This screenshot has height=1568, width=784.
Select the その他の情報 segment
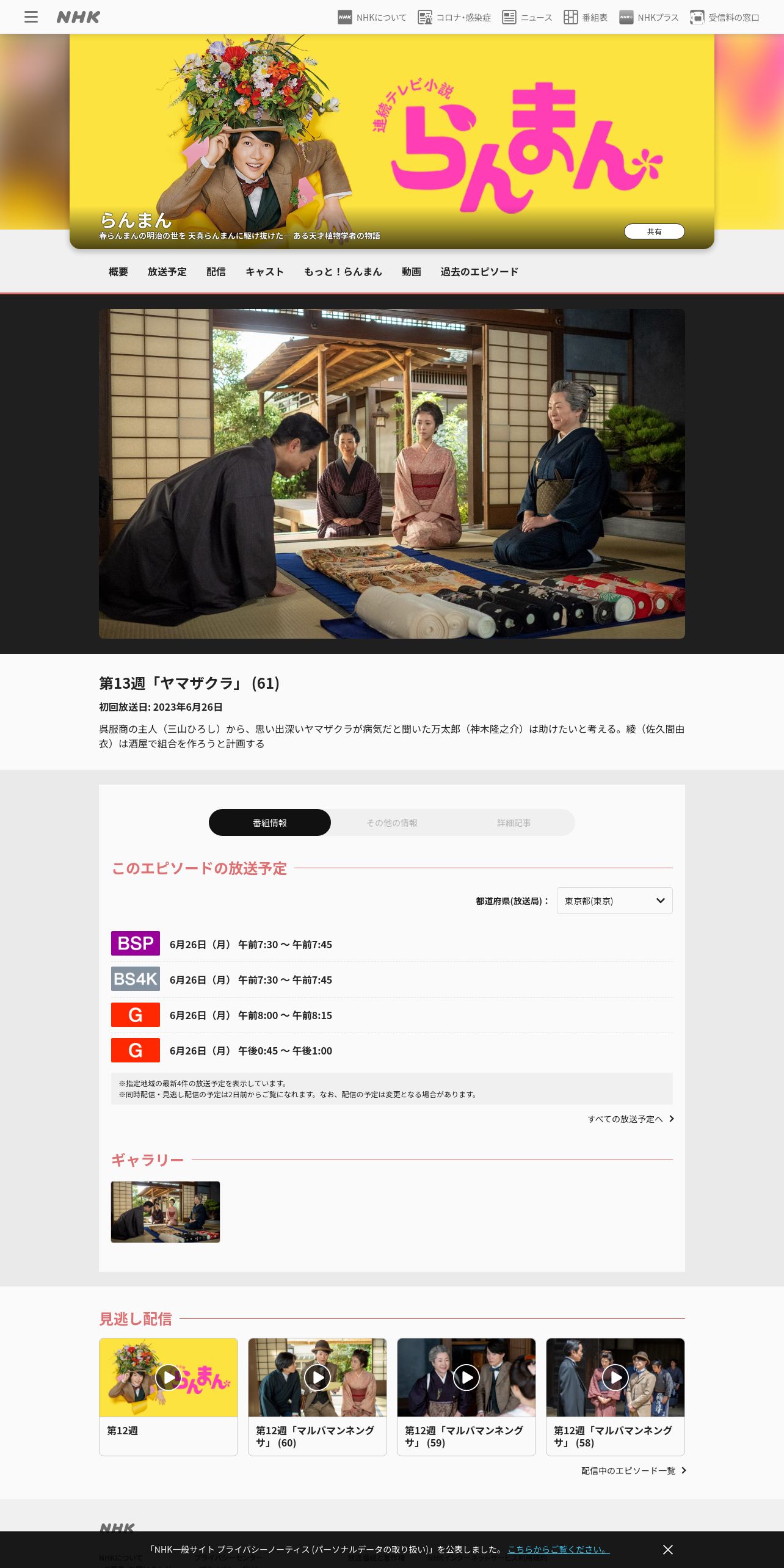click(x=392, y=822)
